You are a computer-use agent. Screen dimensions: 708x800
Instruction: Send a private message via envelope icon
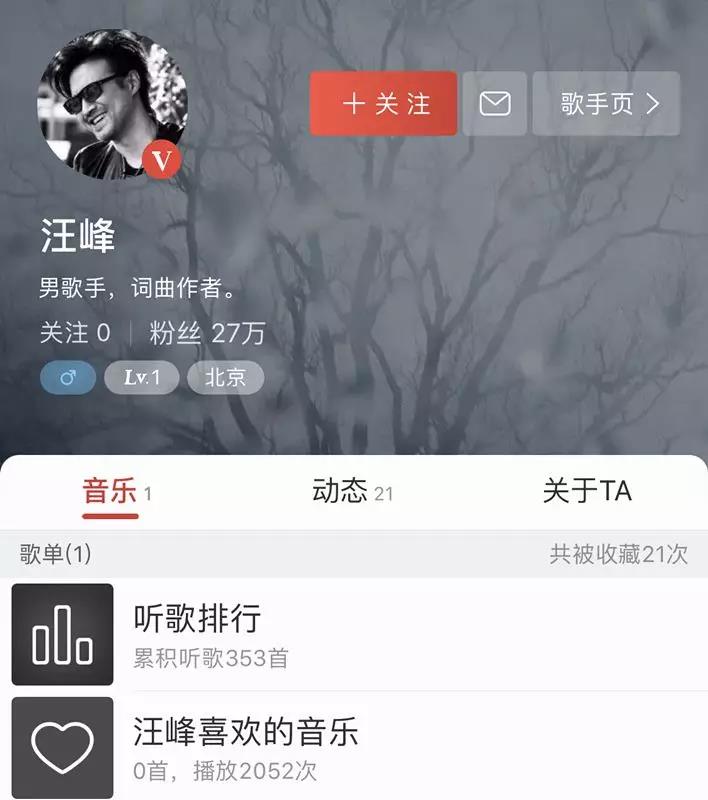point(495,104)
